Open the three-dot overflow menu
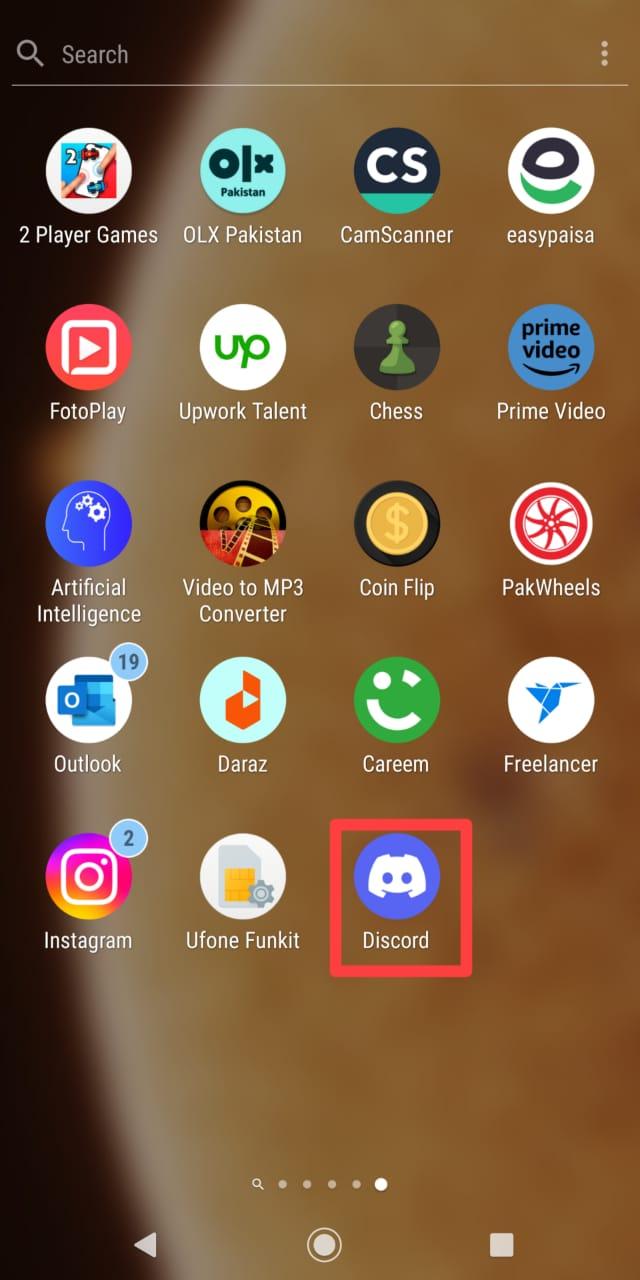 pos(604,54)
